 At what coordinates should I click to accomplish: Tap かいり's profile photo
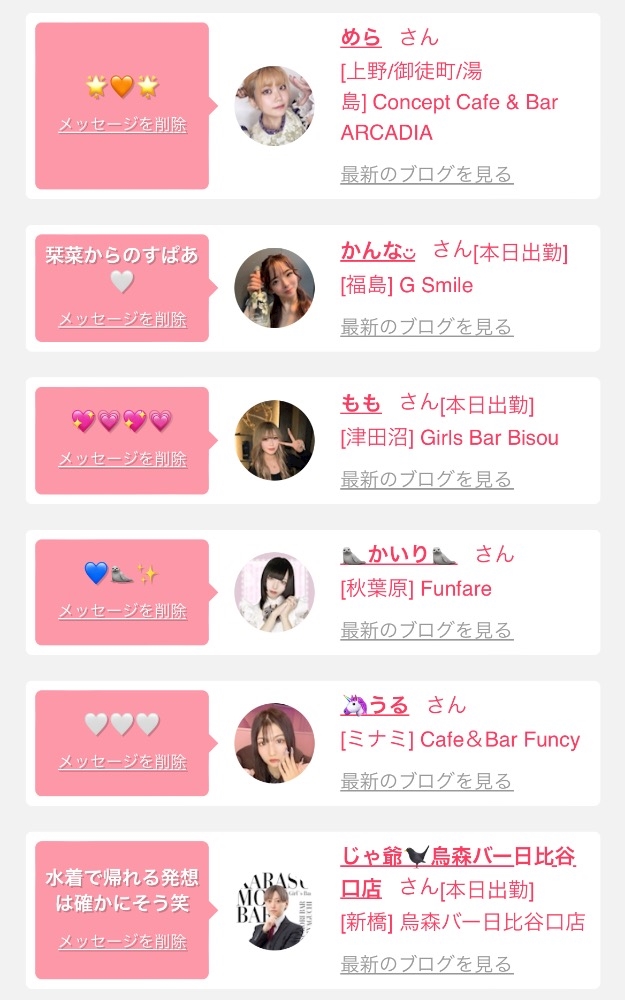pyautogui.click(x=274, y=592)
